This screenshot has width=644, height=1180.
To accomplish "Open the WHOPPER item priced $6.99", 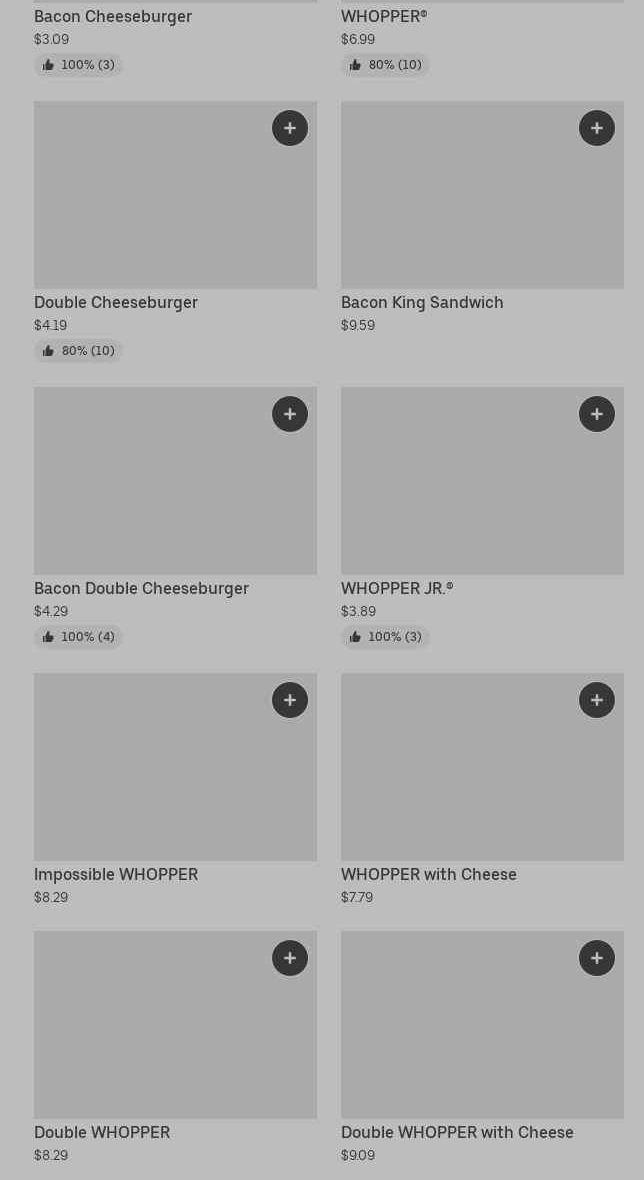I will point(384,17).
